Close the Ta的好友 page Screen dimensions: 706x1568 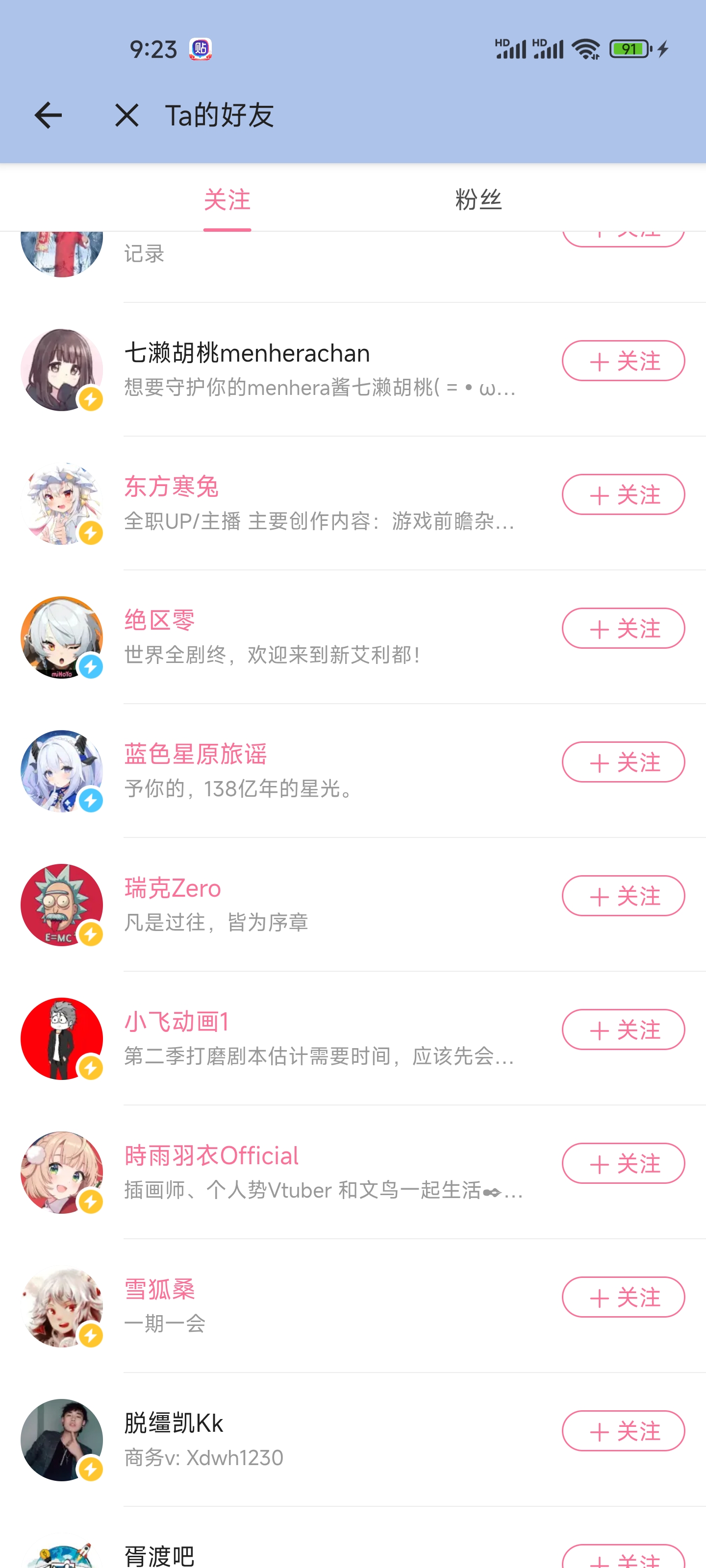click(x=126, y=115)
